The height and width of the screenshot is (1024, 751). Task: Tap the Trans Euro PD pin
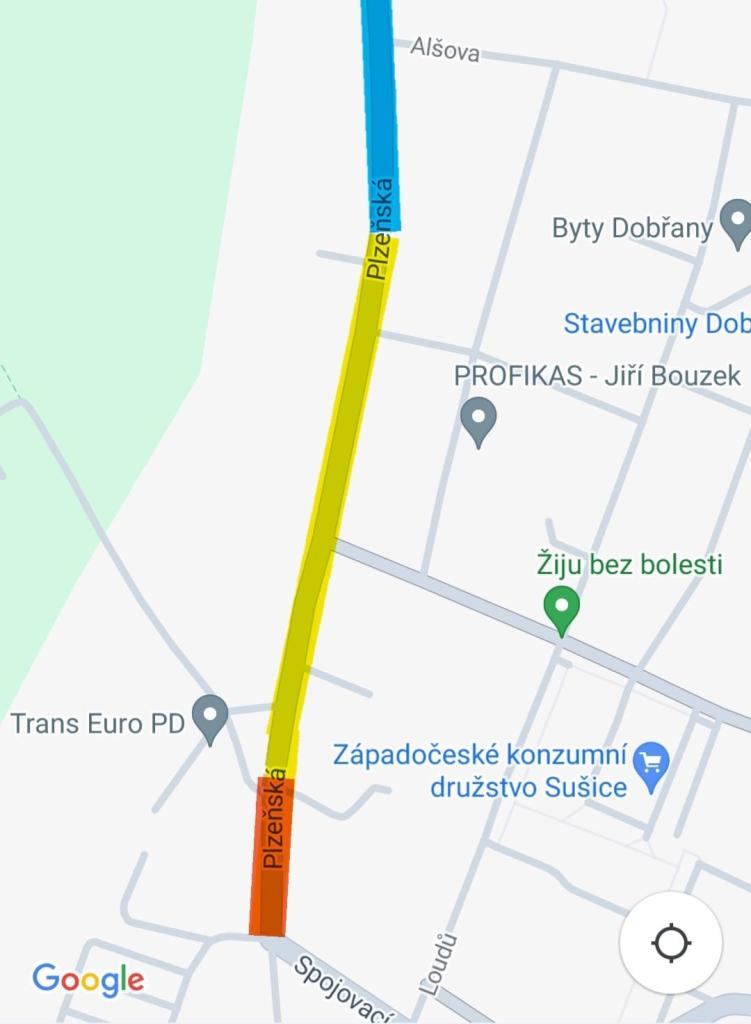tap(210, 717)
